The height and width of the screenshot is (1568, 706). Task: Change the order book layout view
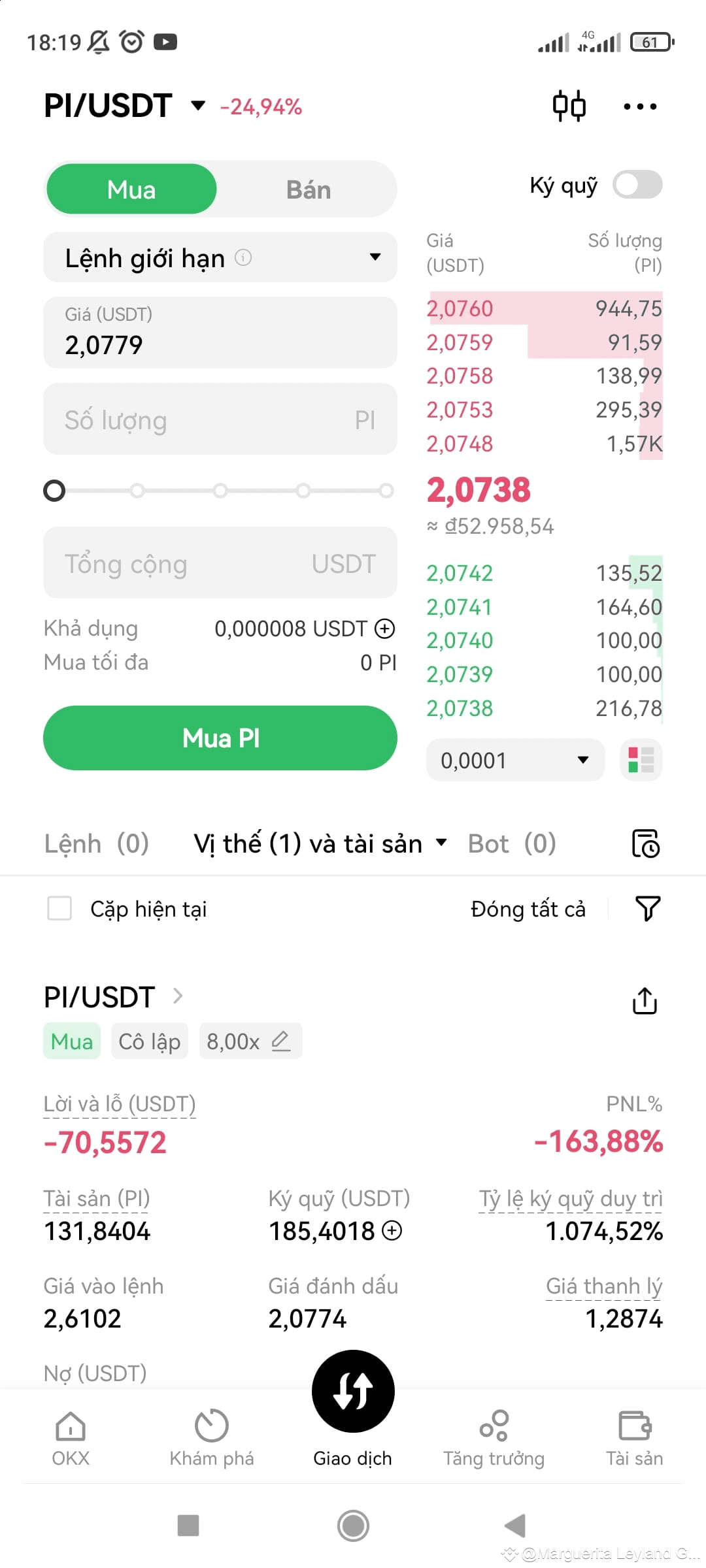641,760
